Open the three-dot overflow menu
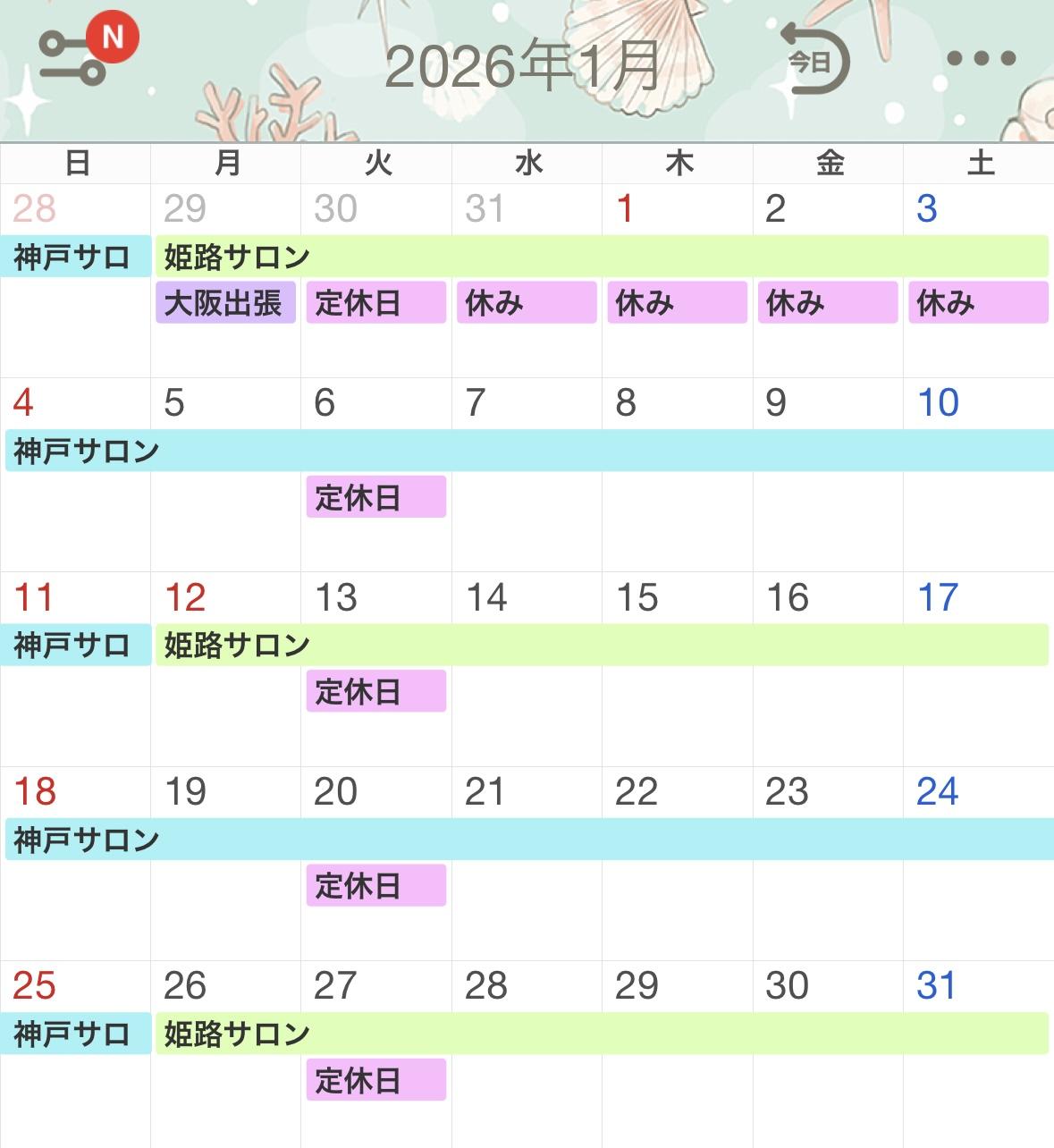This screenshot has width=1054, height=1148. 981,59
